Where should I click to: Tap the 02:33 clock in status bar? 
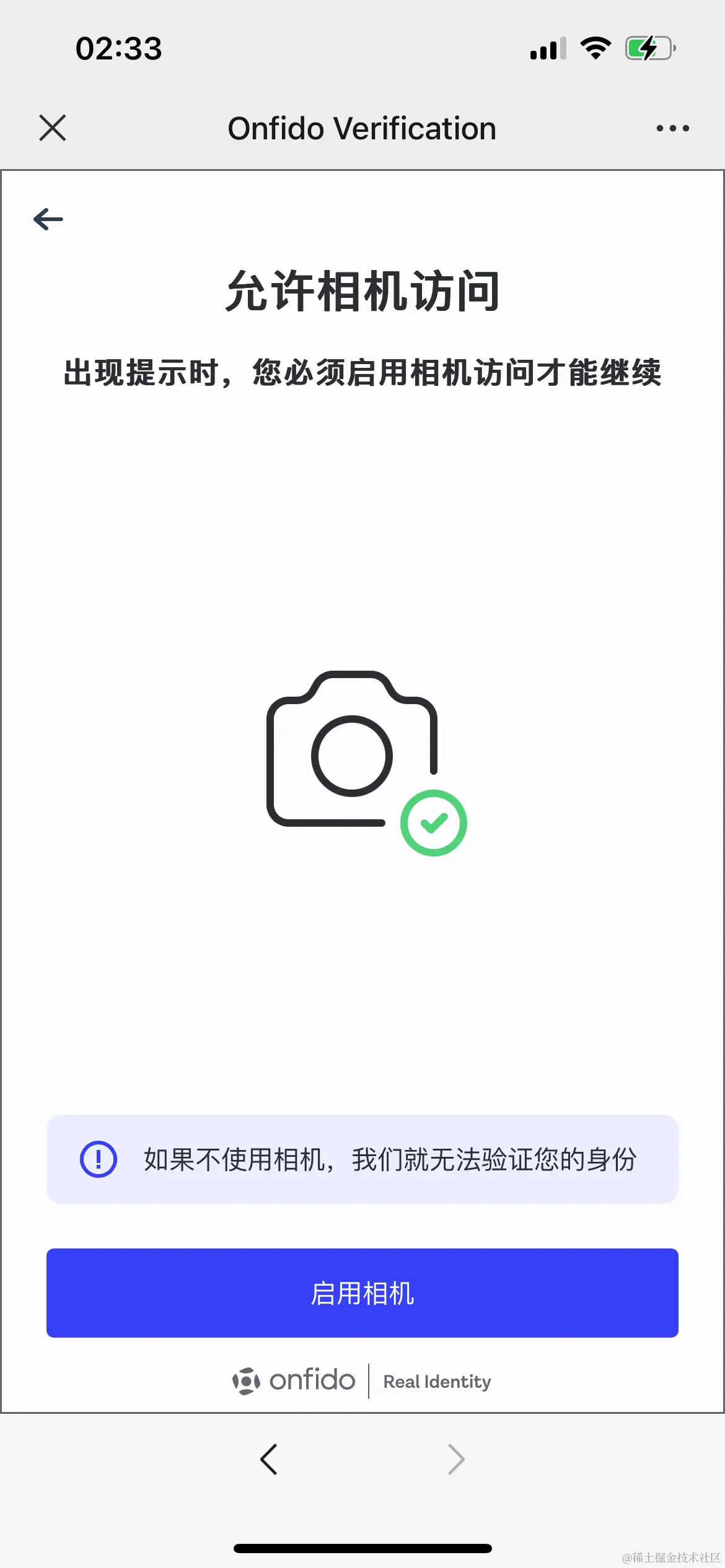tap(118, 48)
